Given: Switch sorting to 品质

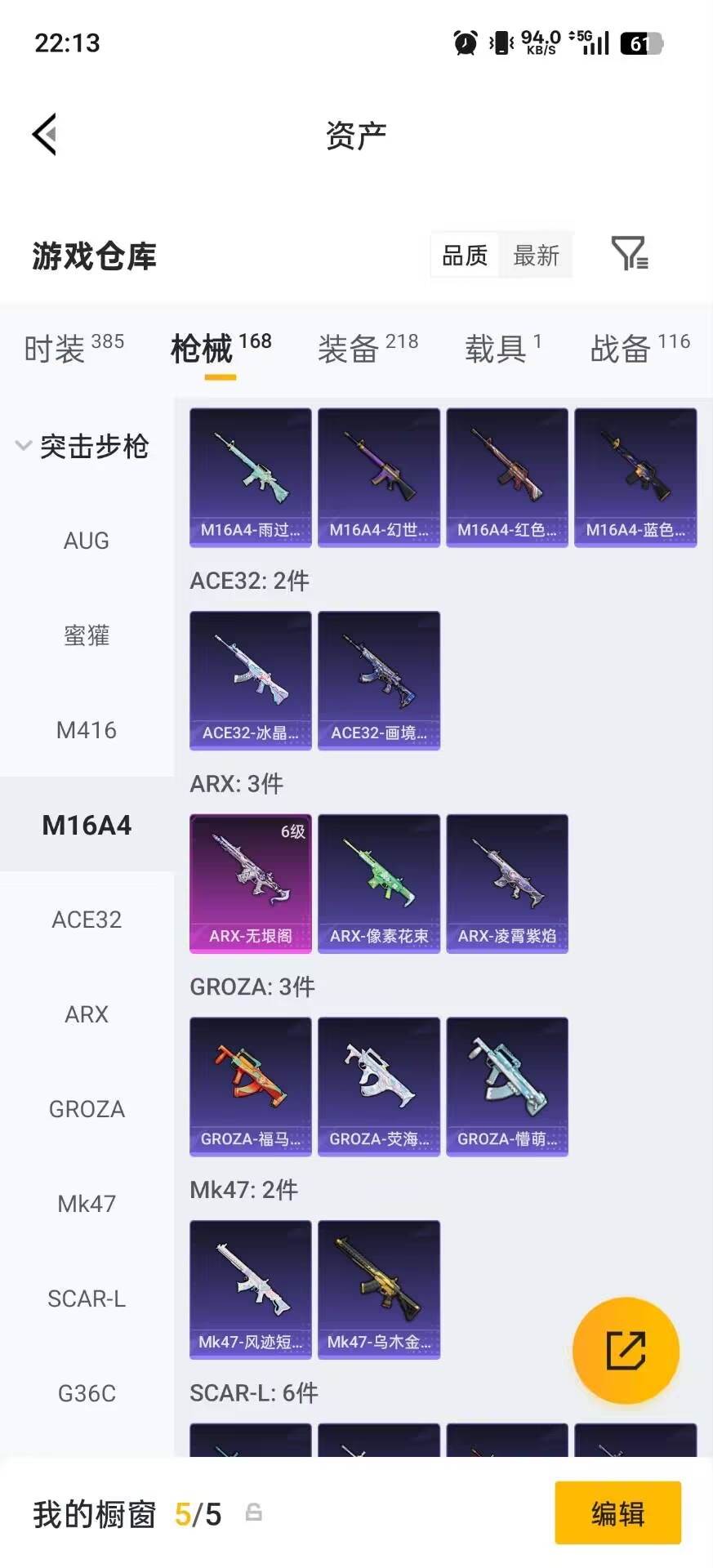Looking at the screenshot, I should click(463, 255).
